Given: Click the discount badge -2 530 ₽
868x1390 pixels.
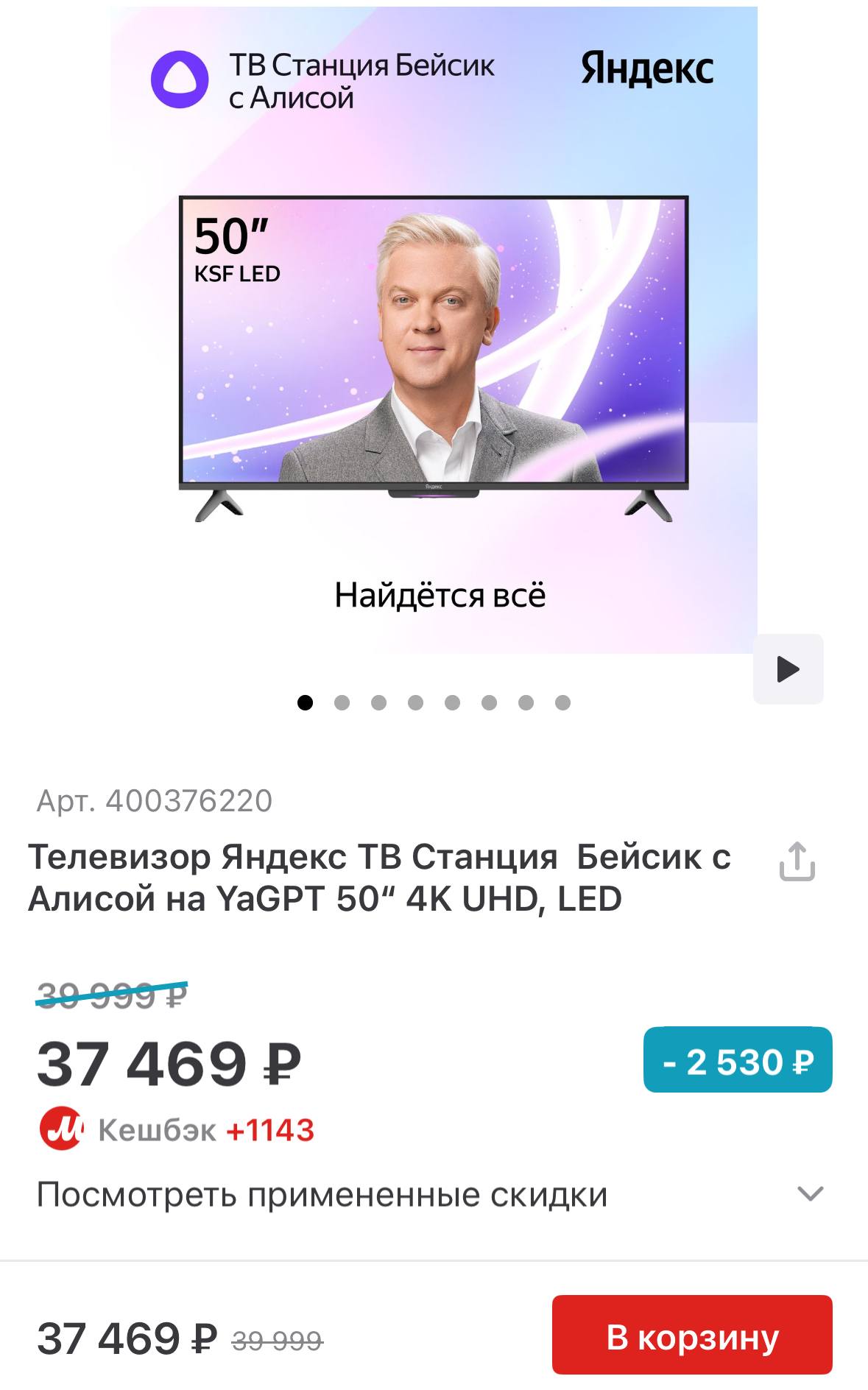Looking at the screenshot, I should tap(737, 1060).
